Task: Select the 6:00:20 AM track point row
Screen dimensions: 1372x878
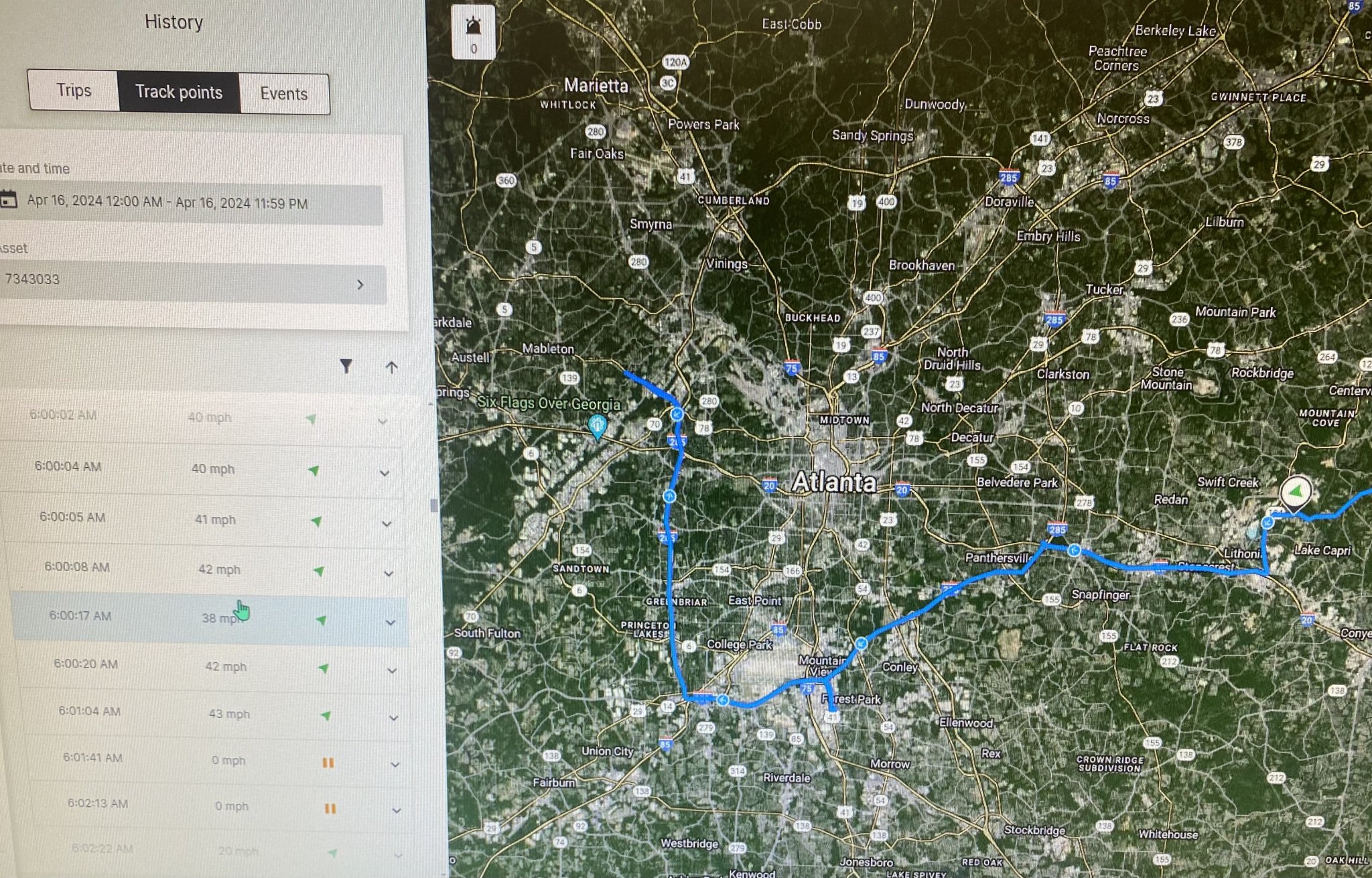Action: click(201, 666)
